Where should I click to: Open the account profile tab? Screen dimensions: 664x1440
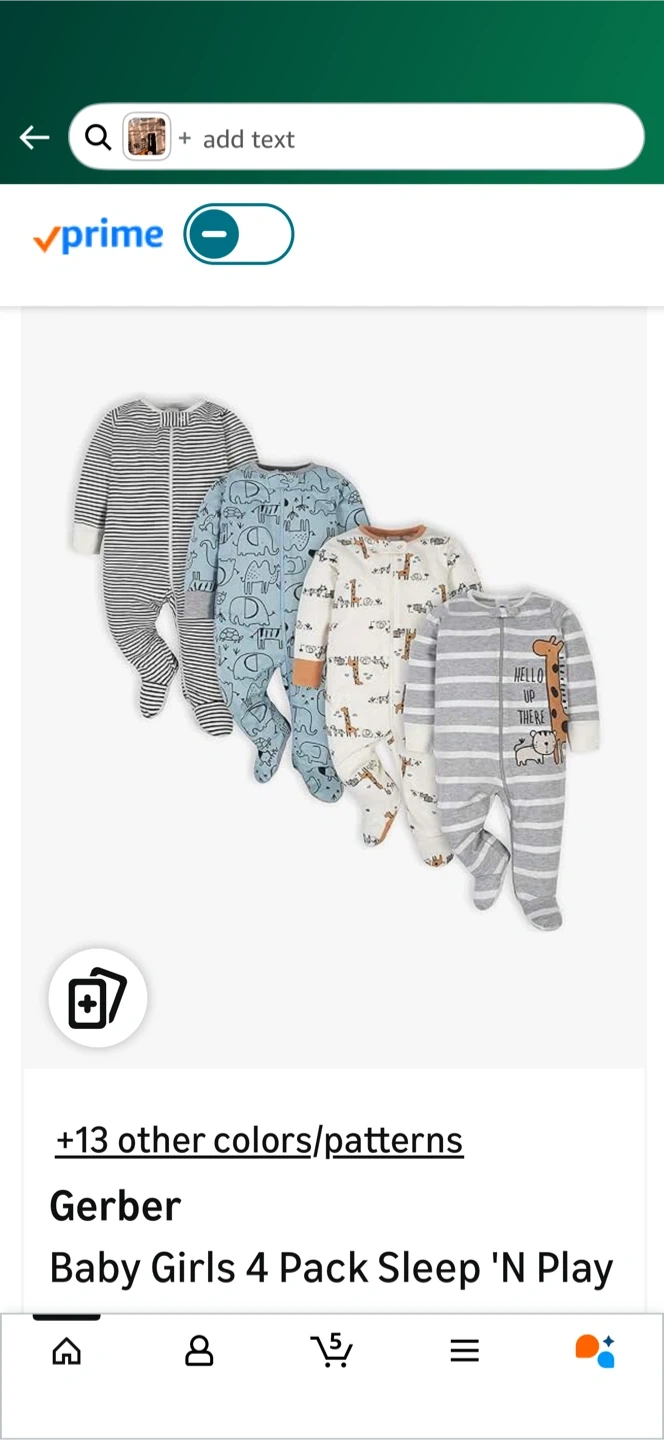199,1351
